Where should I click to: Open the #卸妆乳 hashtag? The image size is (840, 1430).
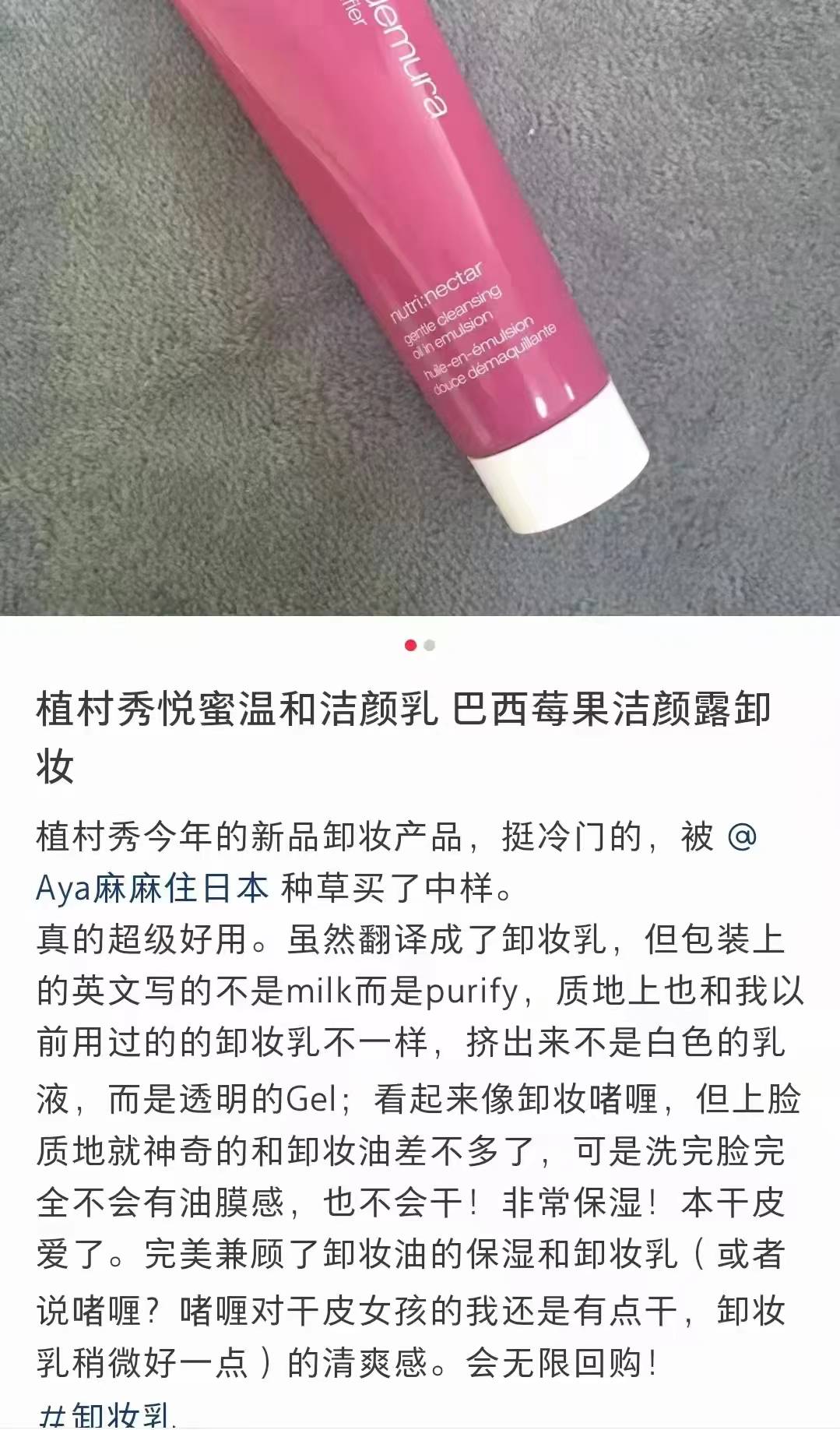(105, 1414)
